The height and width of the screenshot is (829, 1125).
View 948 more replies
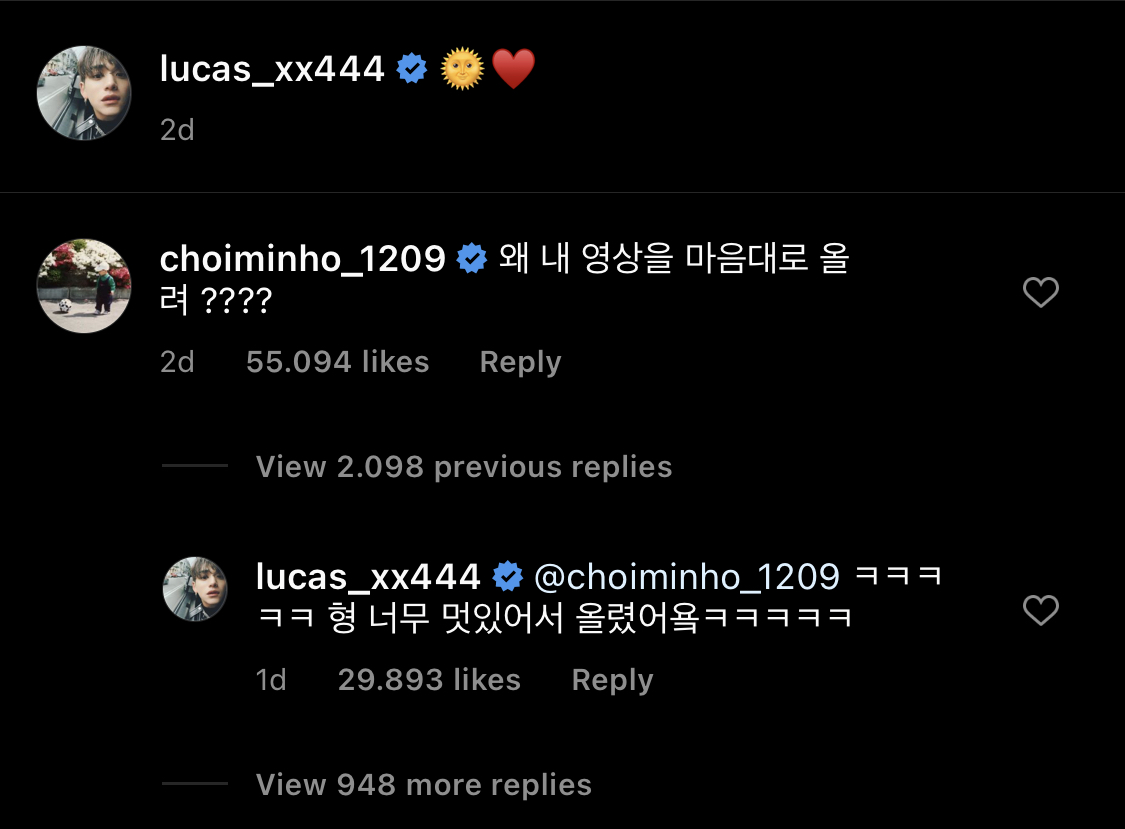click(x=424, y=785)
